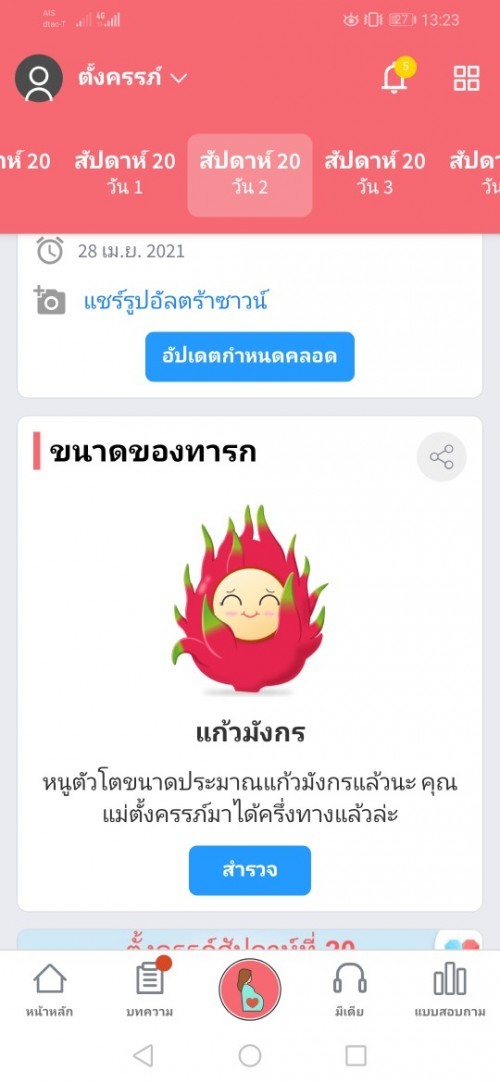Image resolution: width=500 pixels, height=1083 pixels.
Task: Tap the system home button
Action: click(x=249, y=1055)
